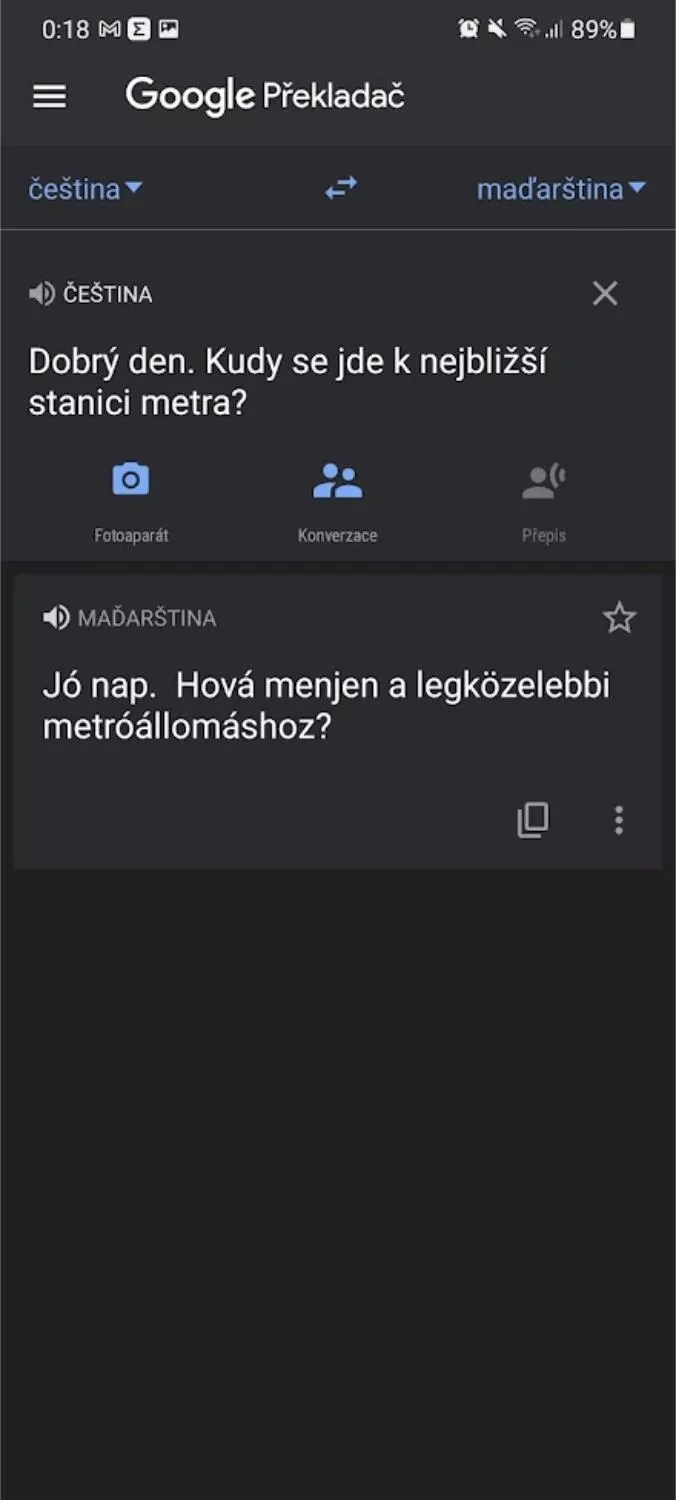Edit the Czech source text field
Image resolution: width=676 pixels, height=1500 pixels.
click(288, 383)
